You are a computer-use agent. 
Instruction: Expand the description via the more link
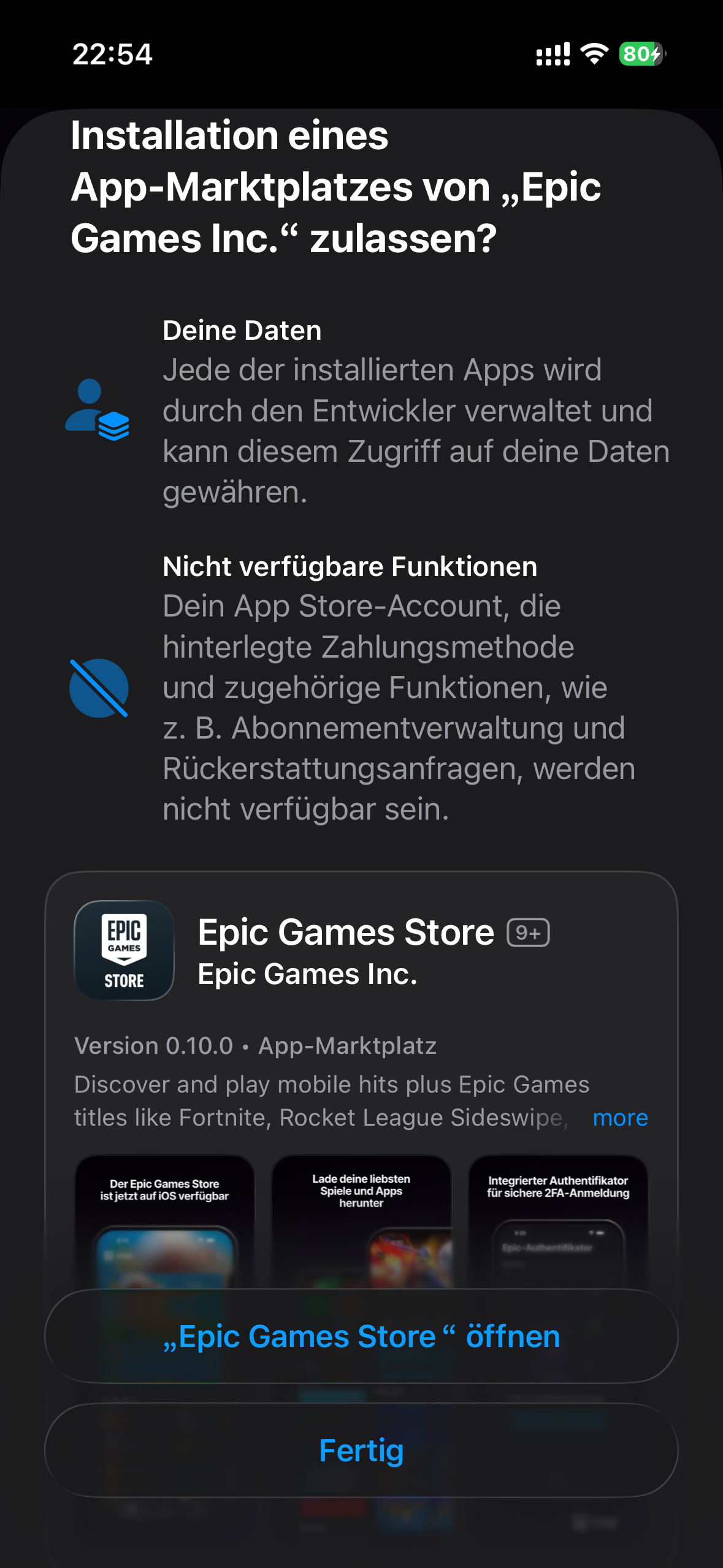[x=620, y=1118]
